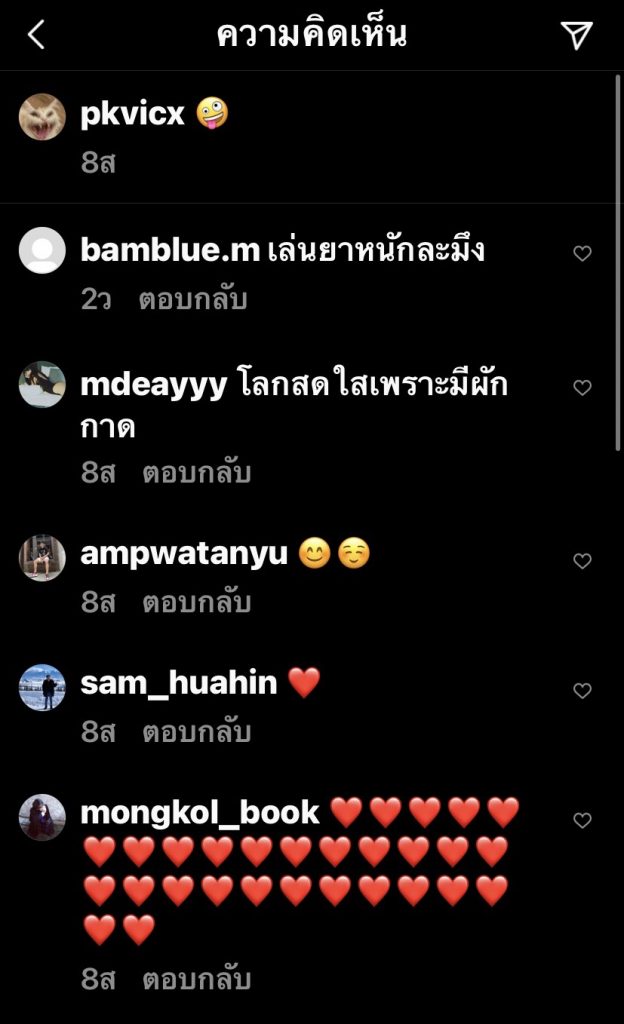Like ampwatanyu's emoji comment

(582, 561)
